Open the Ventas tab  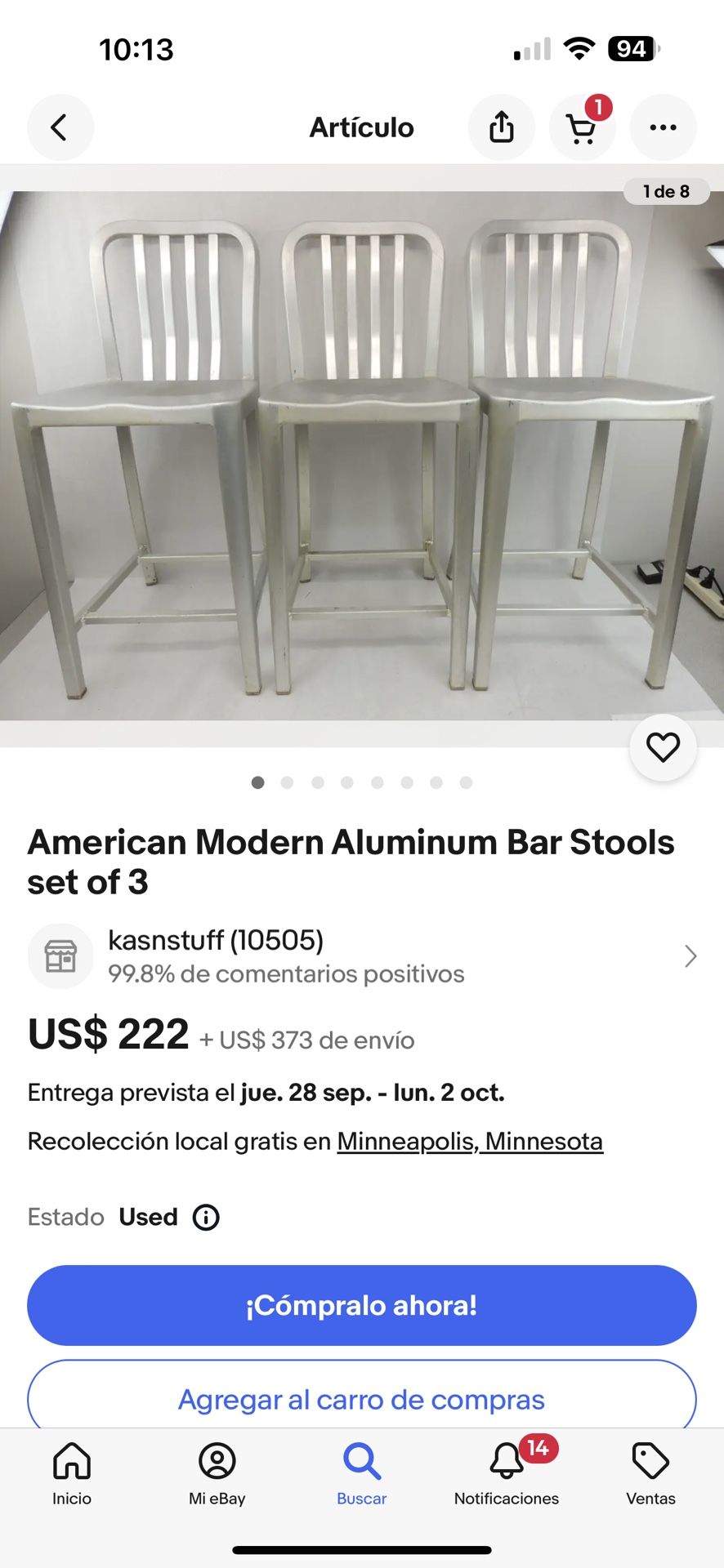pos(650,1470)
